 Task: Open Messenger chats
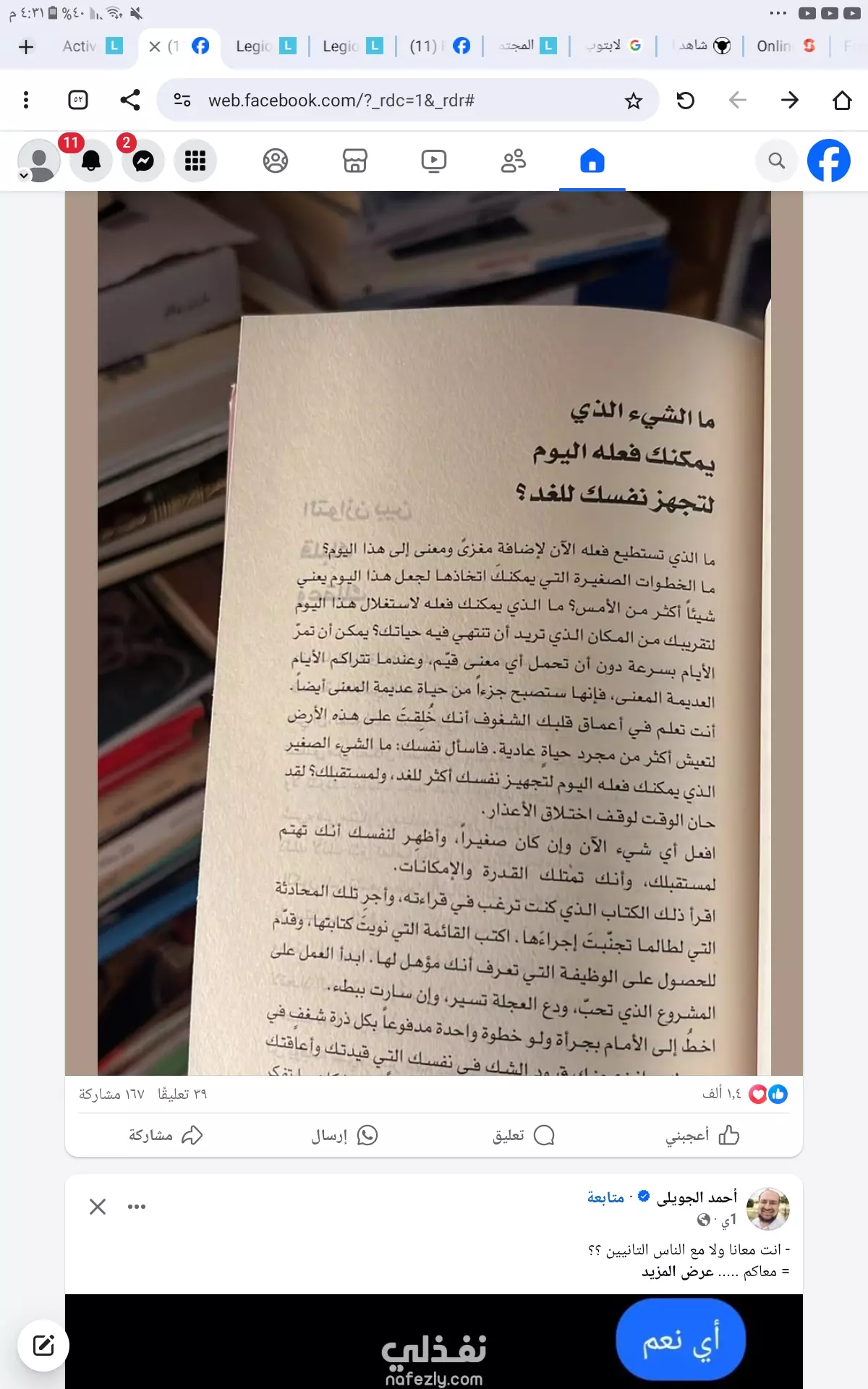tap(143, 161)
